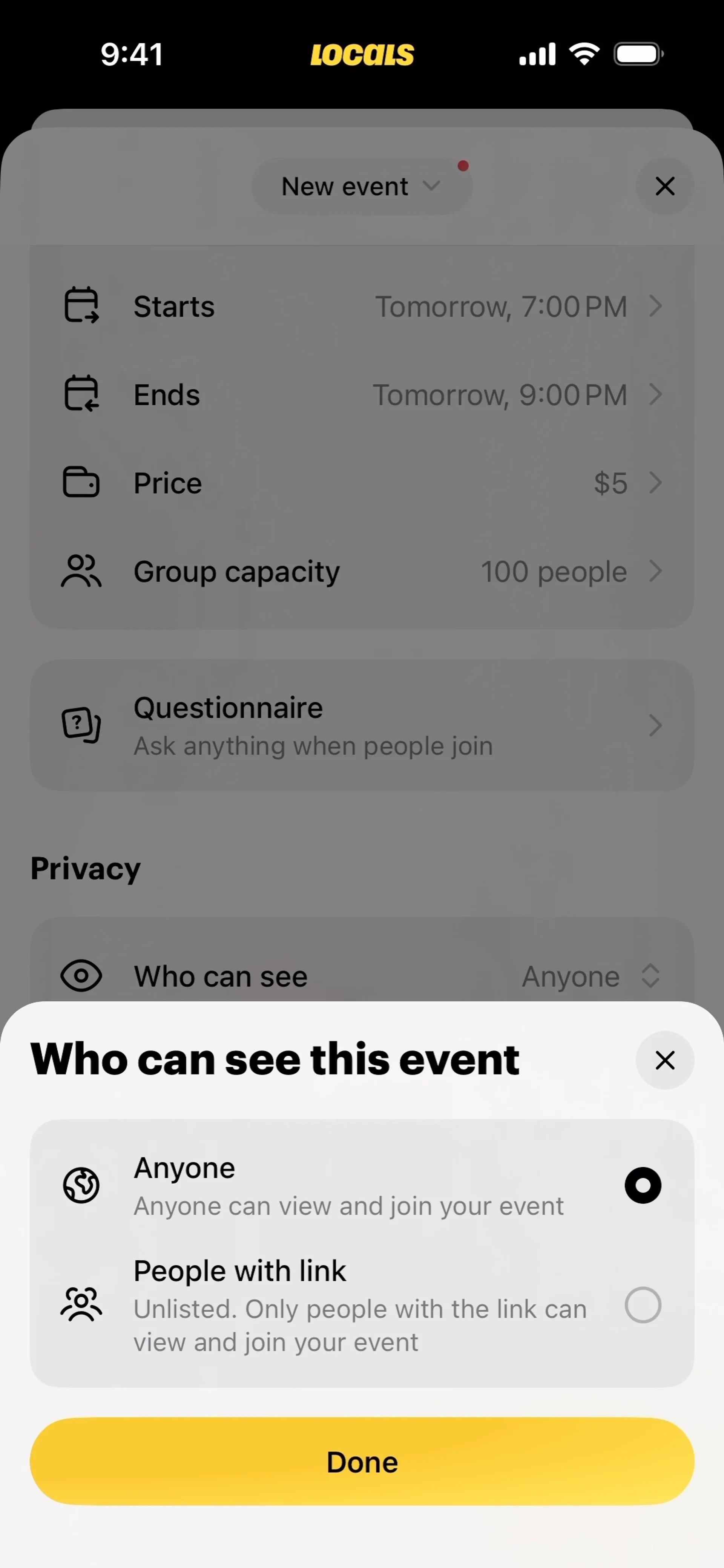Close the New event screen

tap(665, 186)
